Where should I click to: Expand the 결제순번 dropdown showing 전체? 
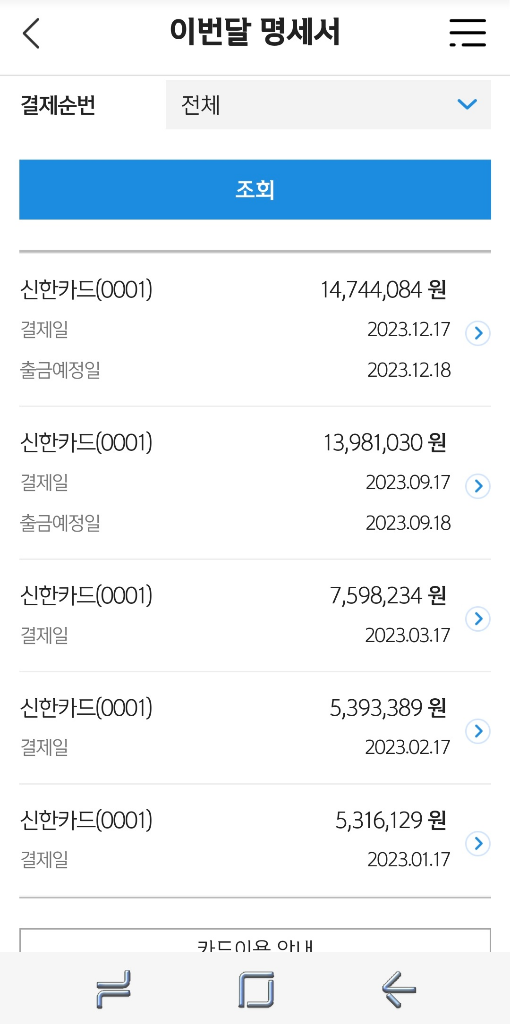tap(328, 104)
